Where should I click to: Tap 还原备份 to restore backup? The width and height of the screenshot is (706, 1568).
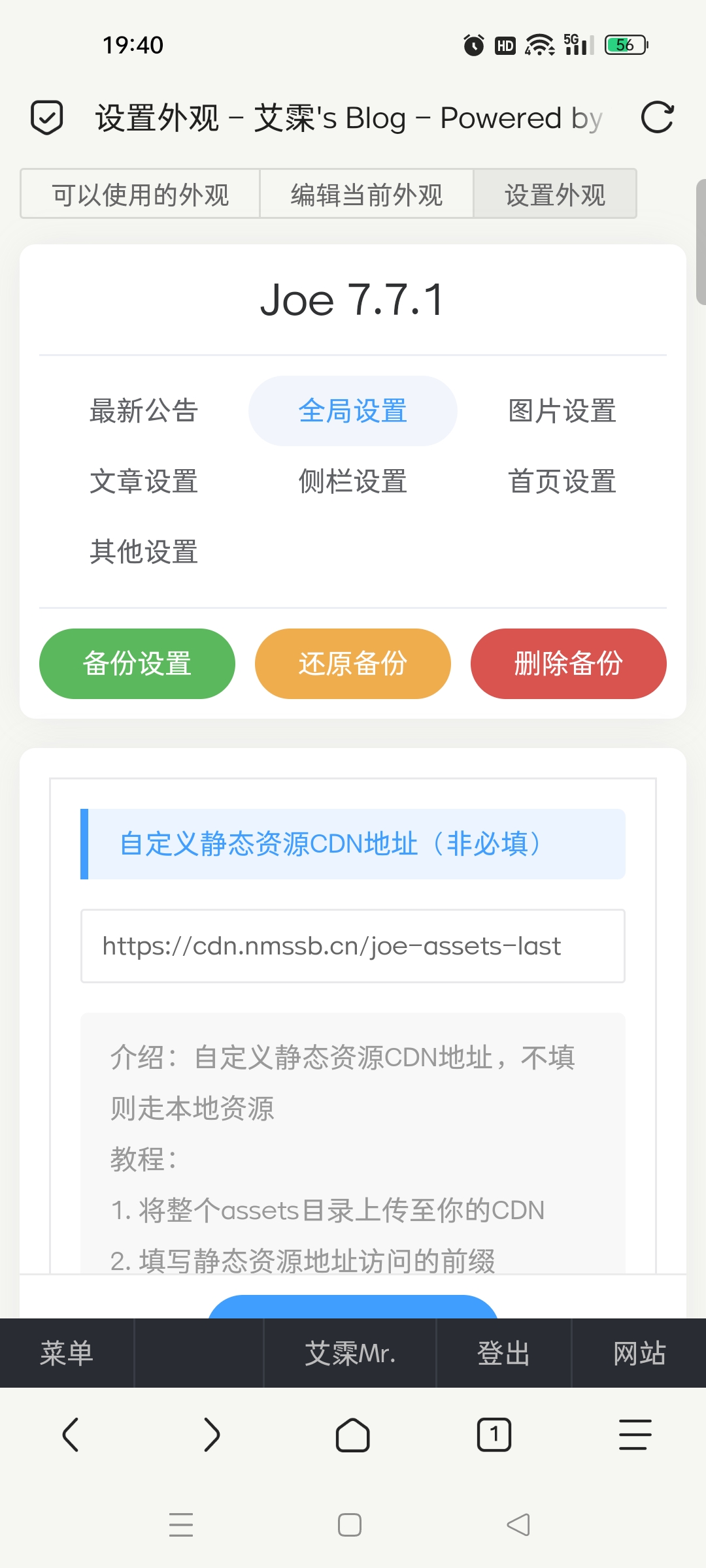click(353, 664)
